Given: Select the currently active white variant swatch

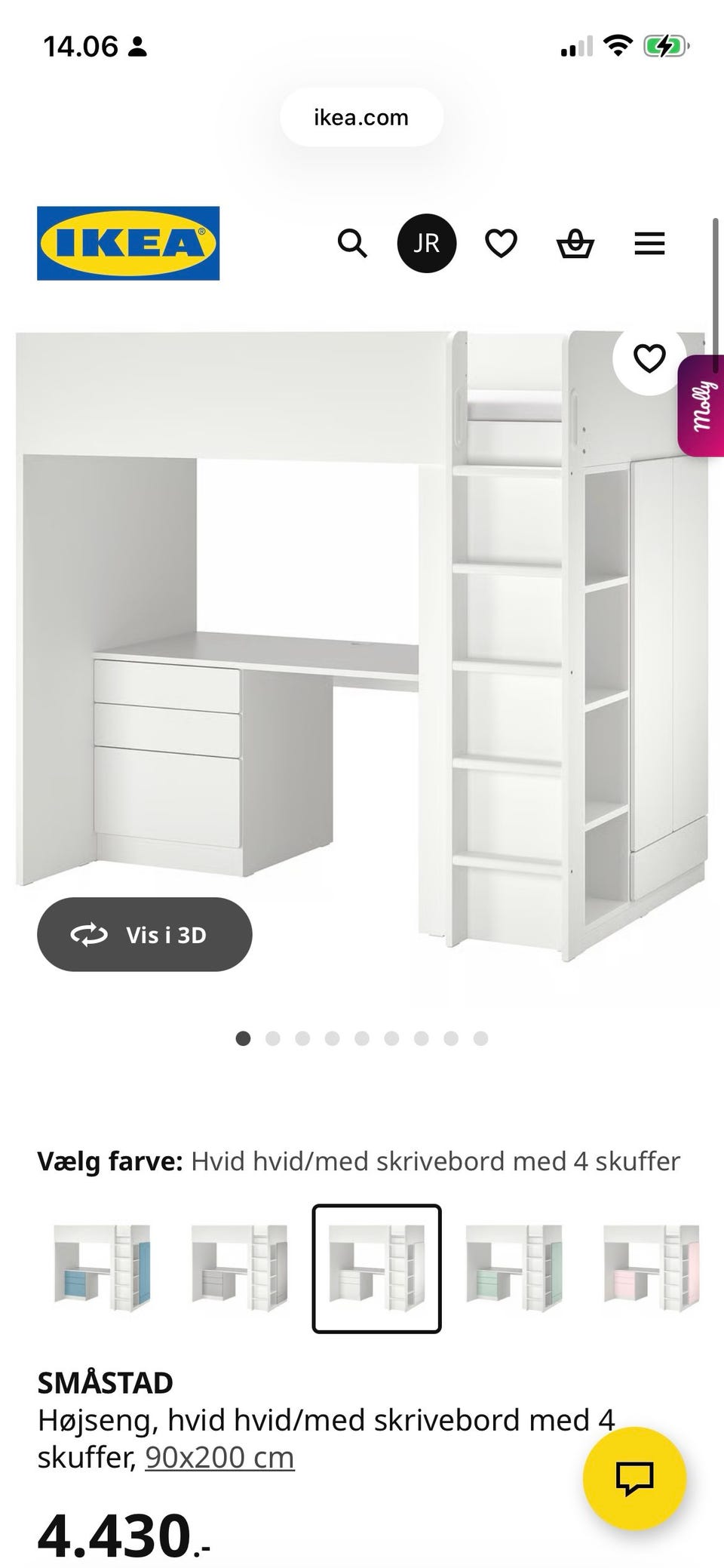Looking at the screenshot, I should [377, 1265].
